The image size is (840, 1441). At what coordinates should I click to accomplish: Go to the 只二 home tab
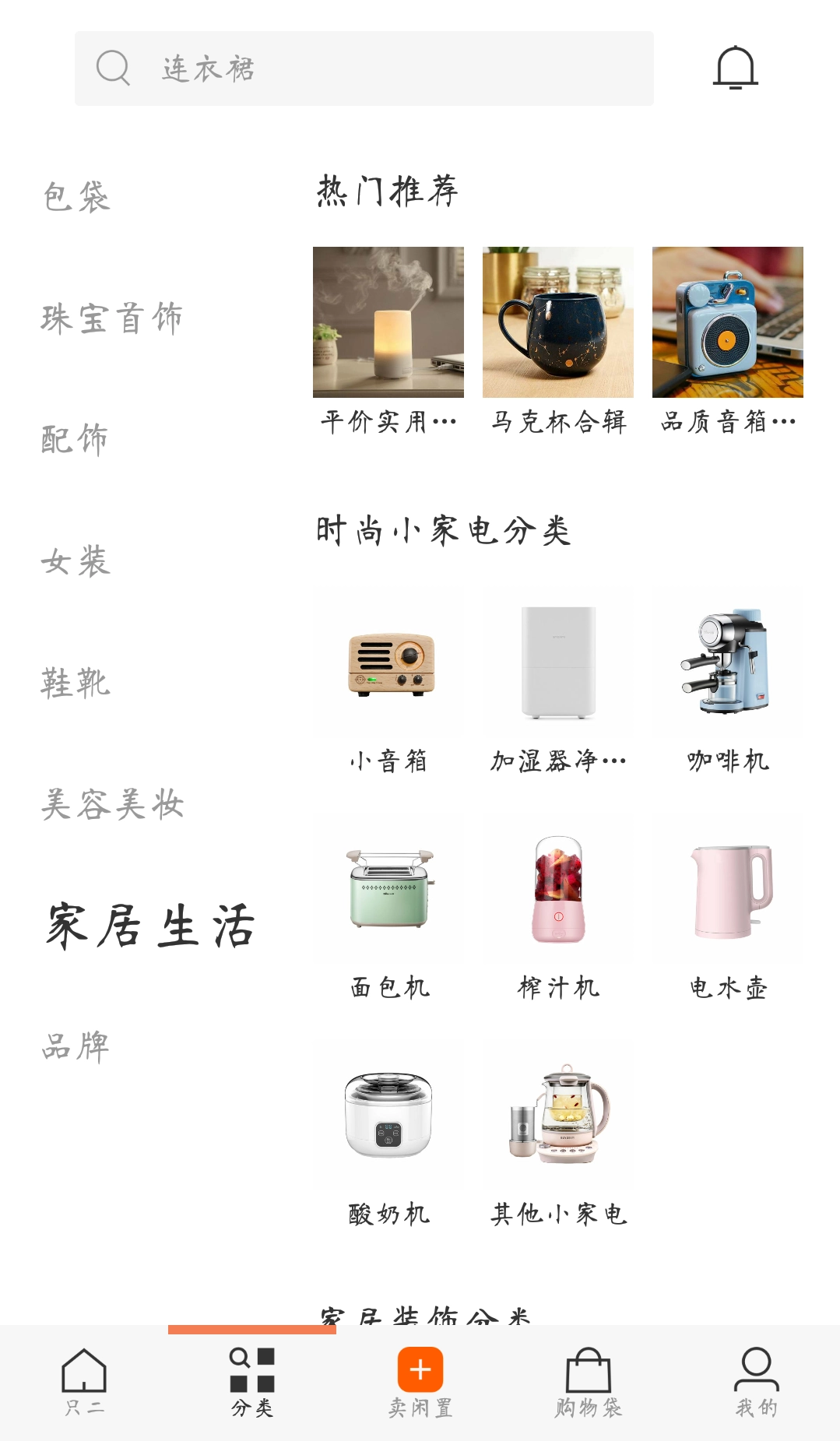tap(84, 1382)
